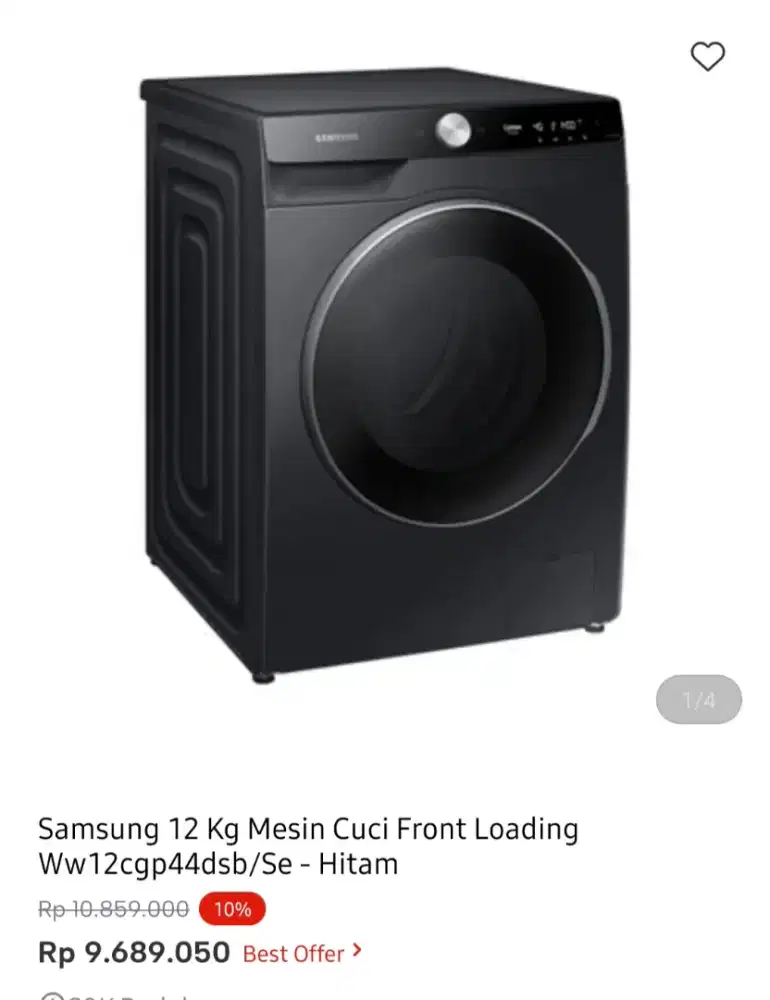Open the discount percentage badge
Screen dimensions: 770x1000
[x=230, y=908]
